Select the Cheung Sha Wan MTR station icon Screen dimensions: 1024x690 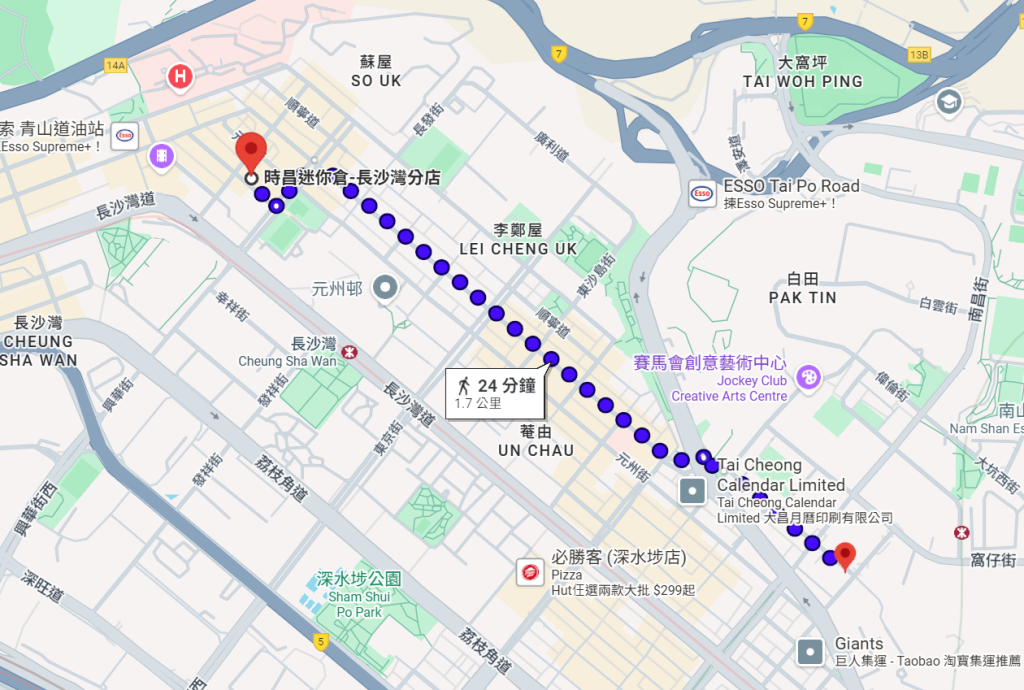point(349,352)
